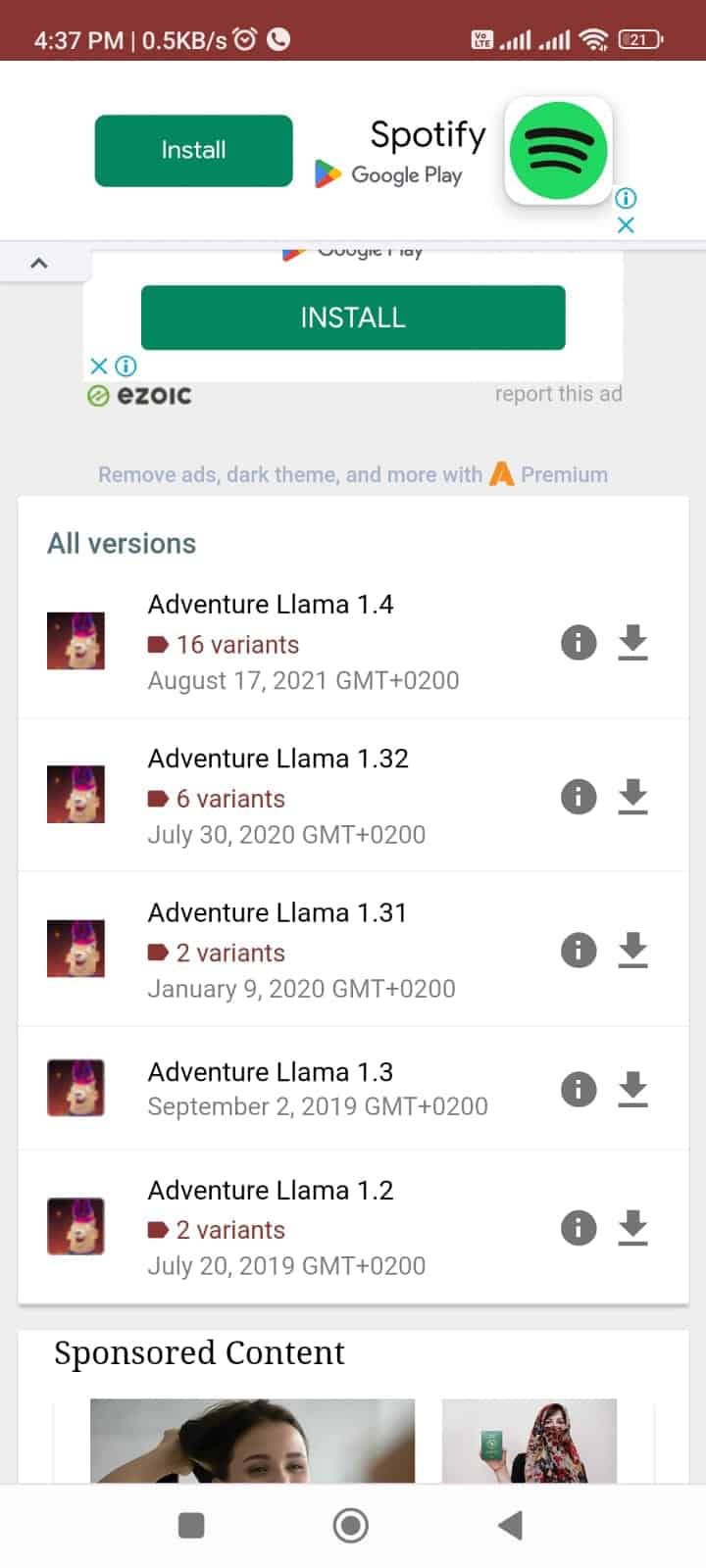Screen dimensions: 706x1568
Task: View info for Adventure Llama 1.3
Action: coord(579,1089)
